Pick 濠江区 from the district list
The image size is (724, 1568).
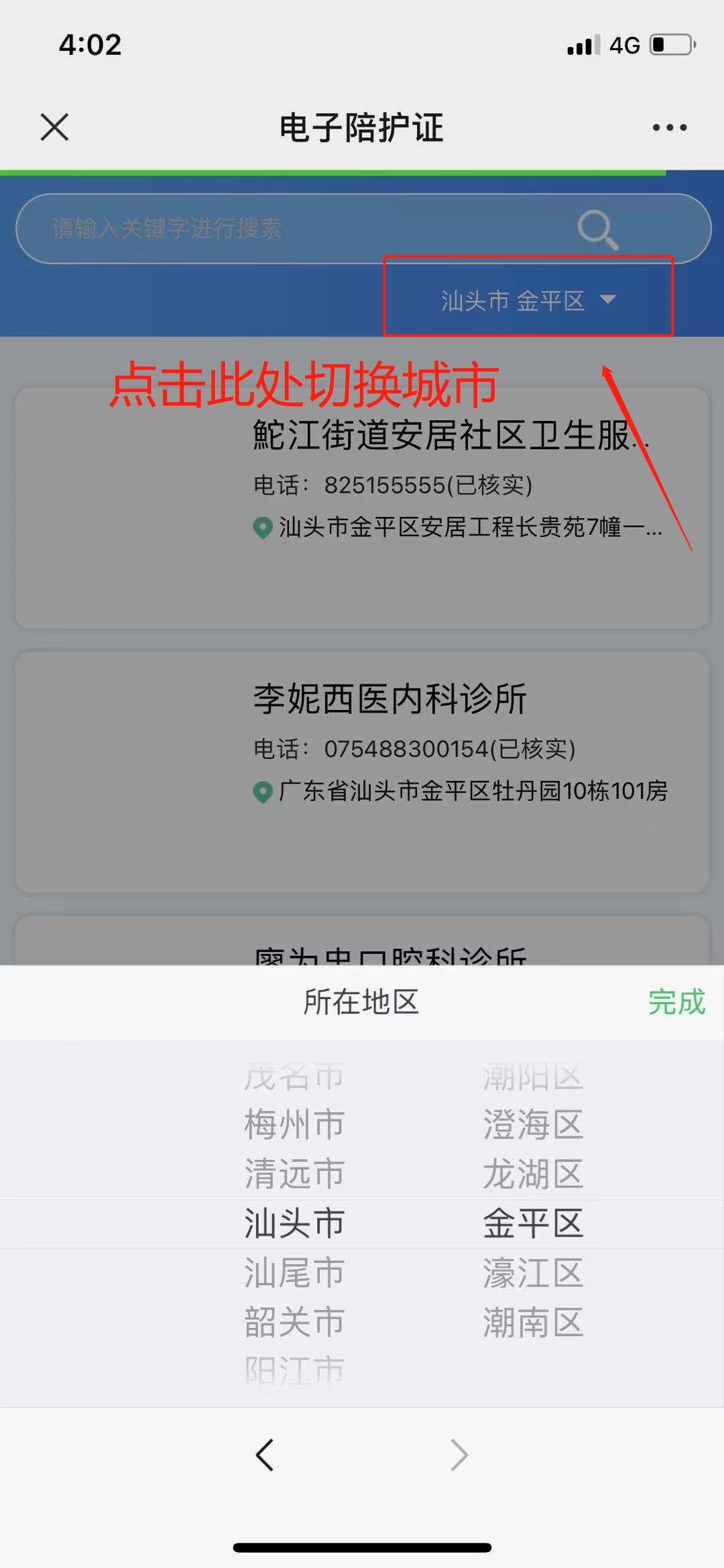coord(534,1272)
